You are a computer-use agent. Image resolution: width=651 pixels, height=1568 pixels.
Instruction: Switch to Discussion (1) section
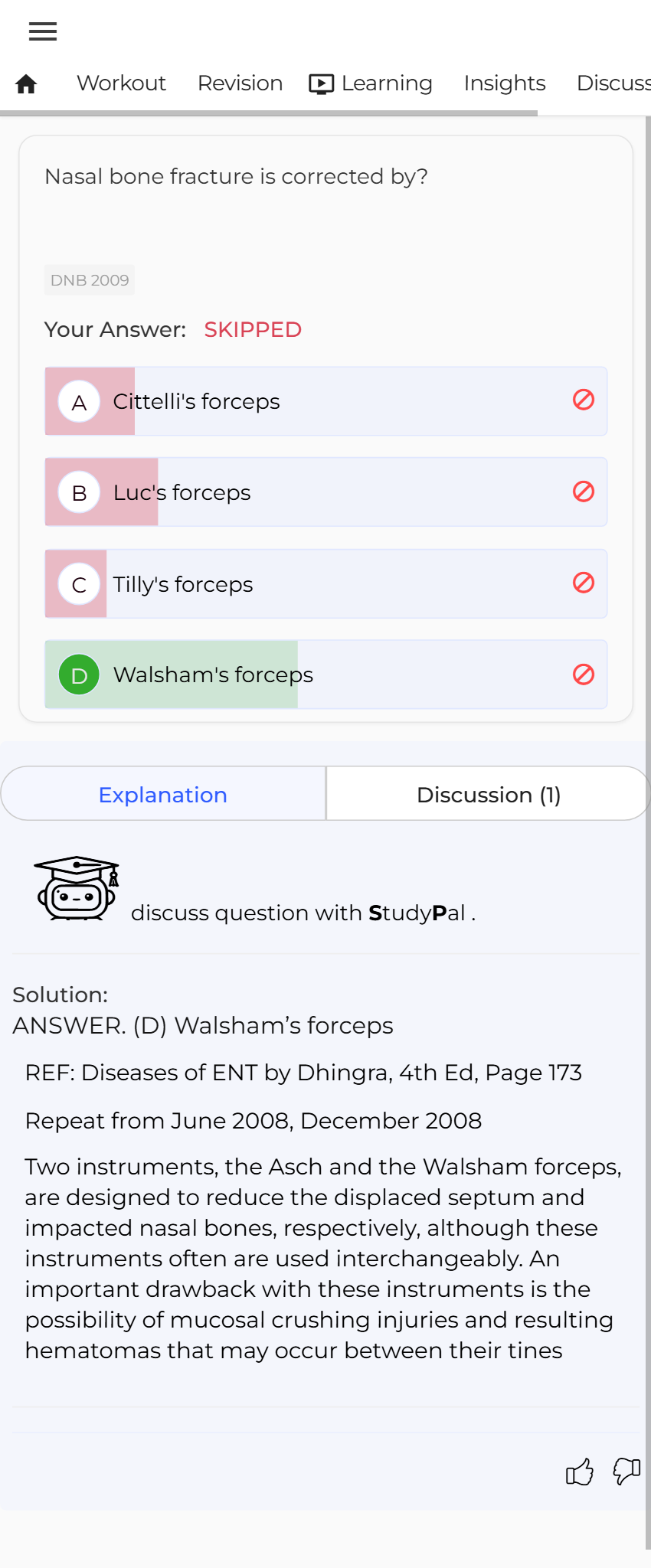(488, 795)
